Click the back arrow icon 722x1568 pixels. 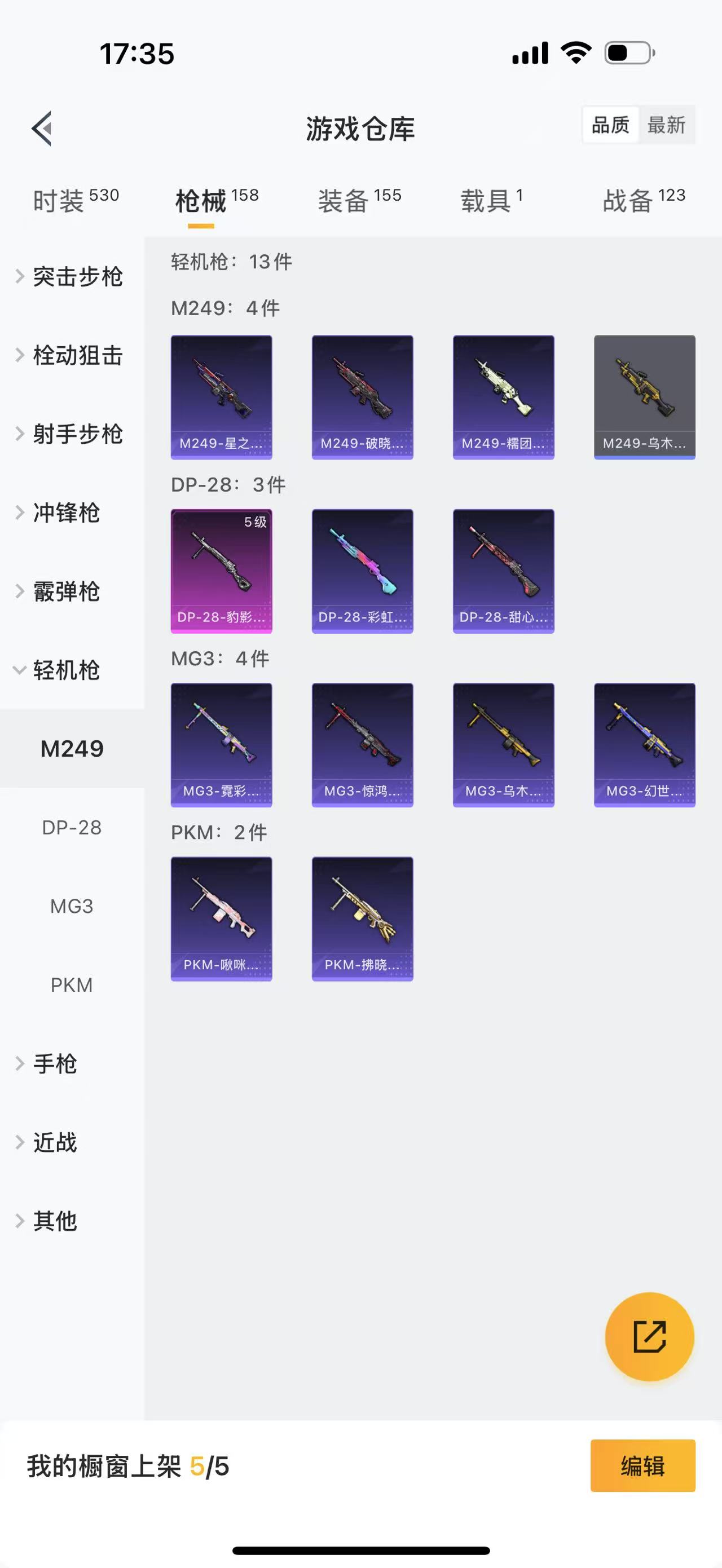[x=40, y=128]
